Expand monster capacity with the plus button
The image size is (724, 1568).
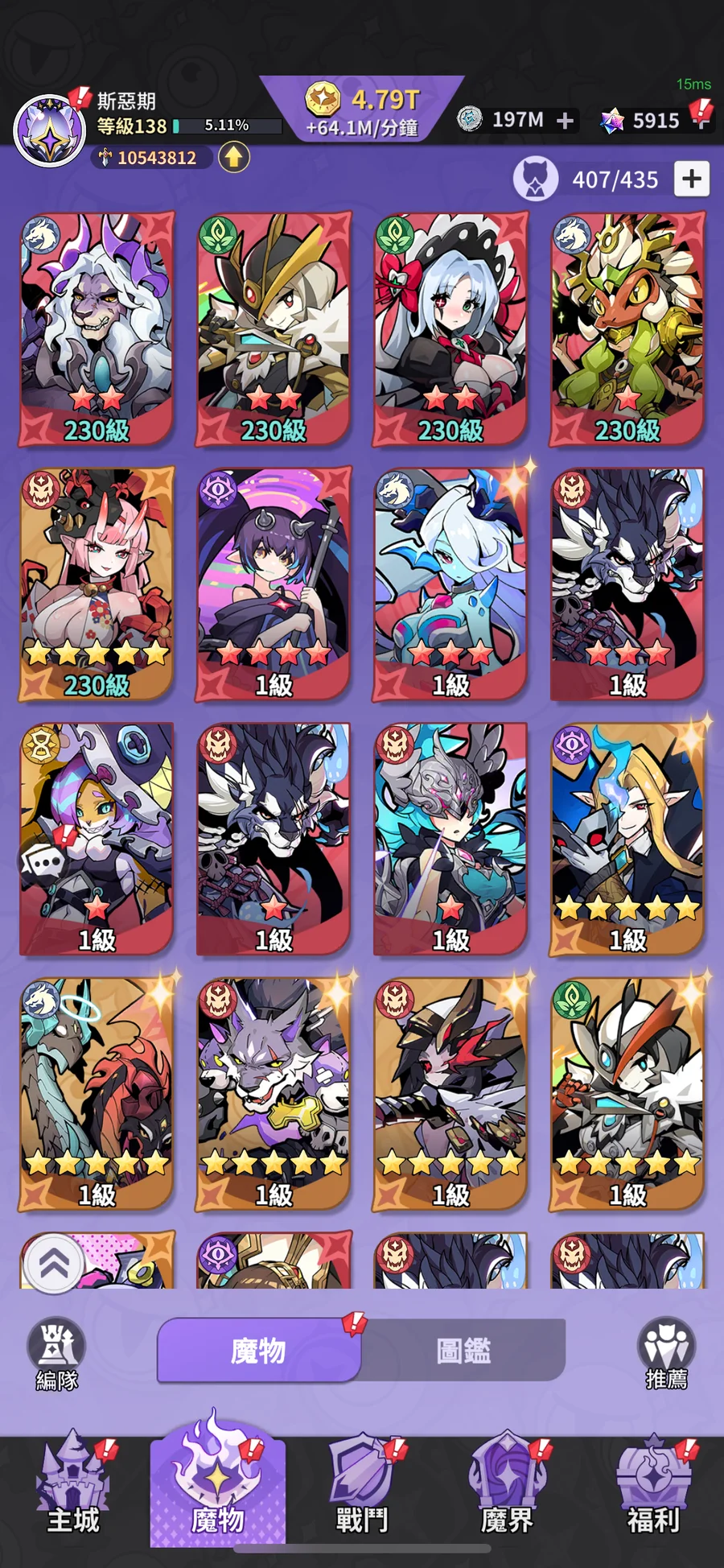(x=691, y=179)
